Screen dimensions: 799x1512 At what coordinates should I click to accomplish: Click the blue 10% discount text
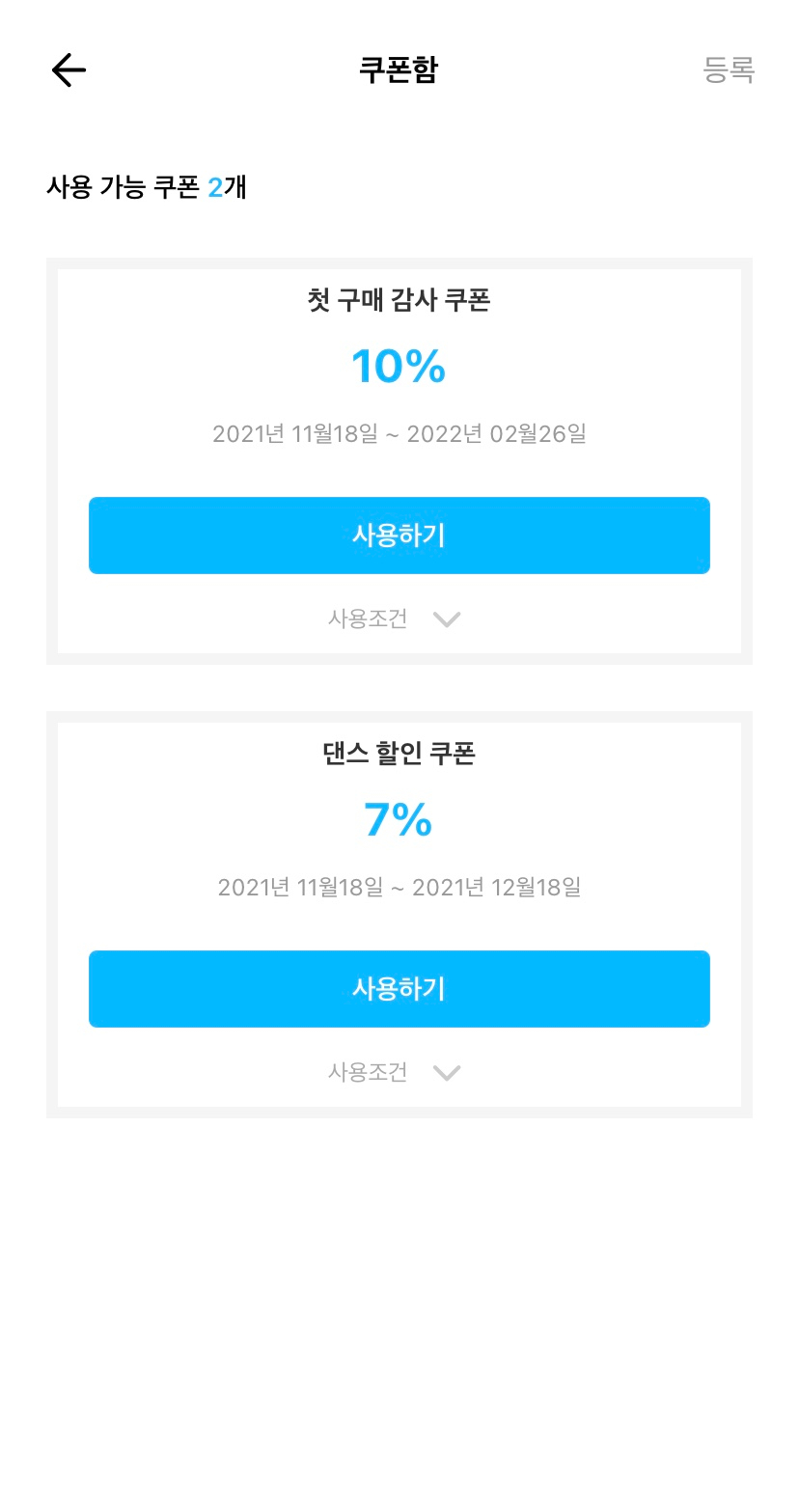(x=399, y=367)
